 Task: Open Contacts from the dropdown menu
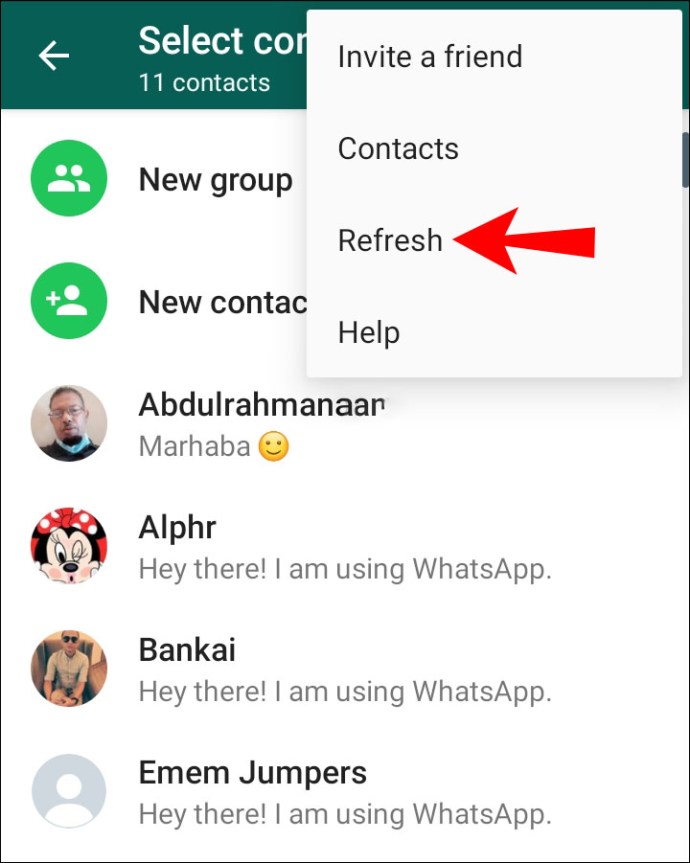(494, 149)
